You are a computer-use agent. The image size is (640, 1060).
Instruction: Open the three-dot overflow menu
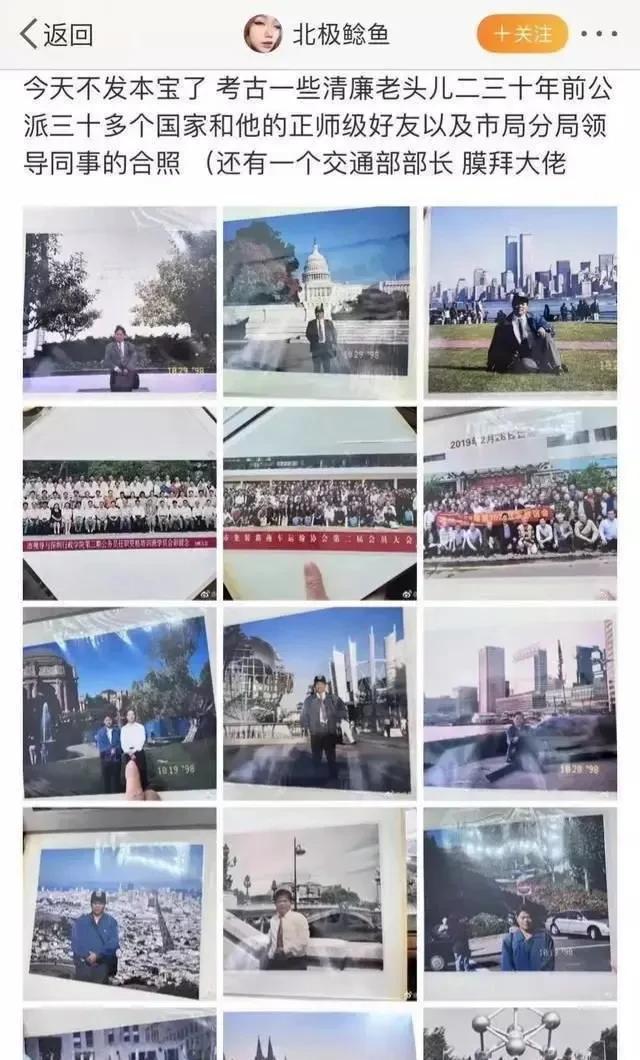[x=598, y=34]
